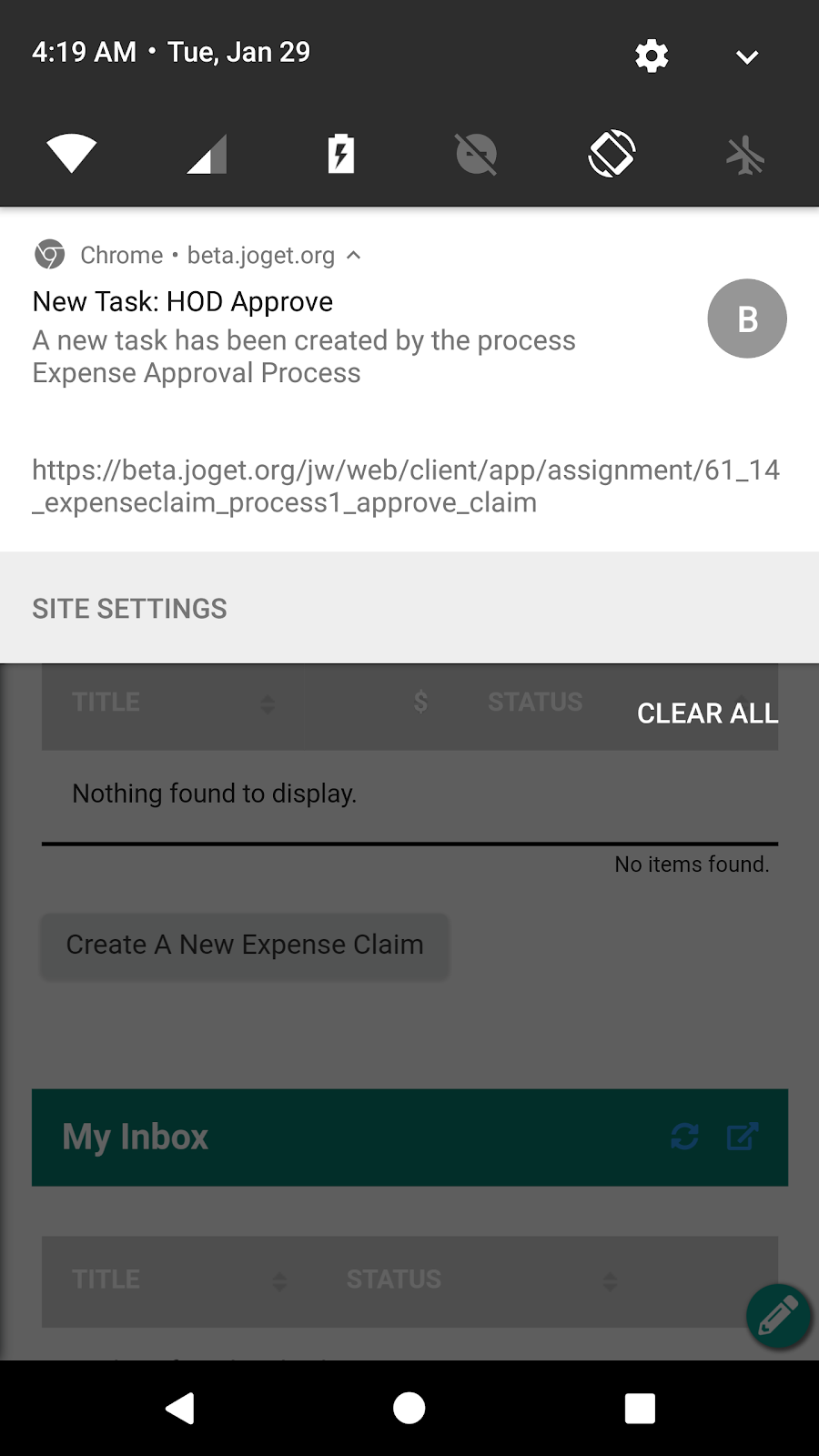This screenshot has width=819, height=1456.
Task: Open system settings via the gear icon
Action: click(x=652, y=56)
